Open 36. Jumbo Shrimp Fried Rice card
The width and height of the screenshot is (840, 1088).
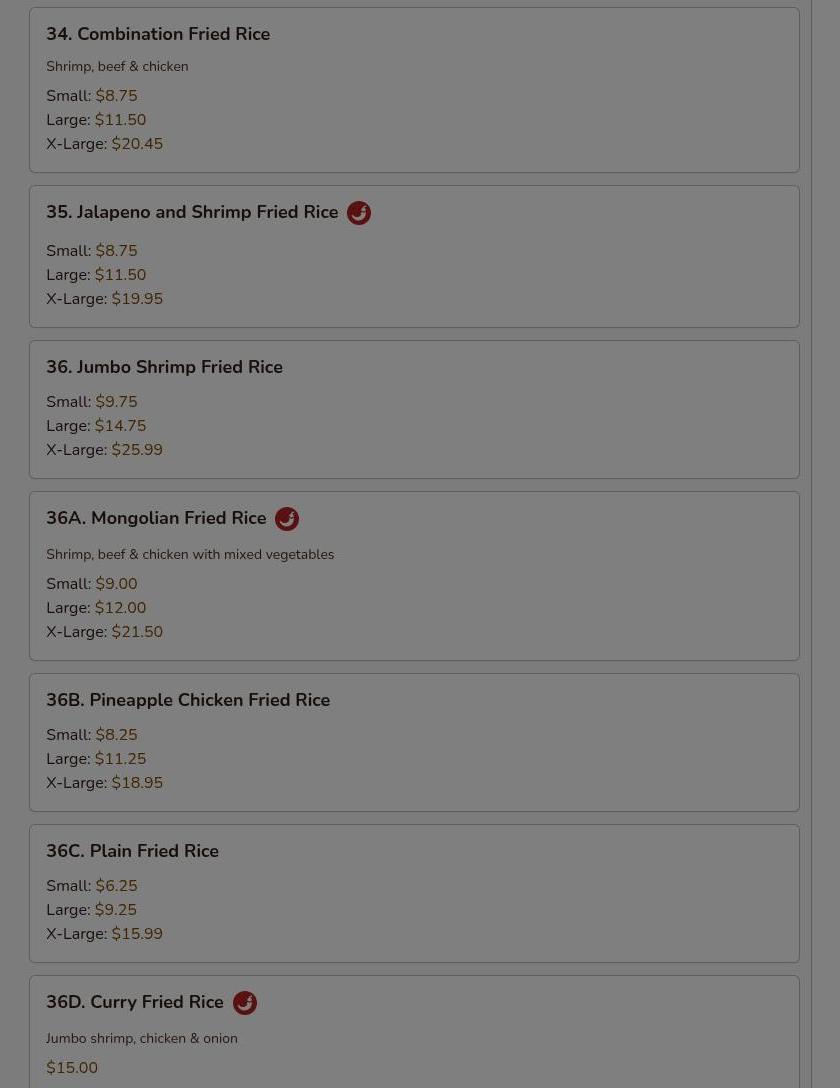point(414,409)
